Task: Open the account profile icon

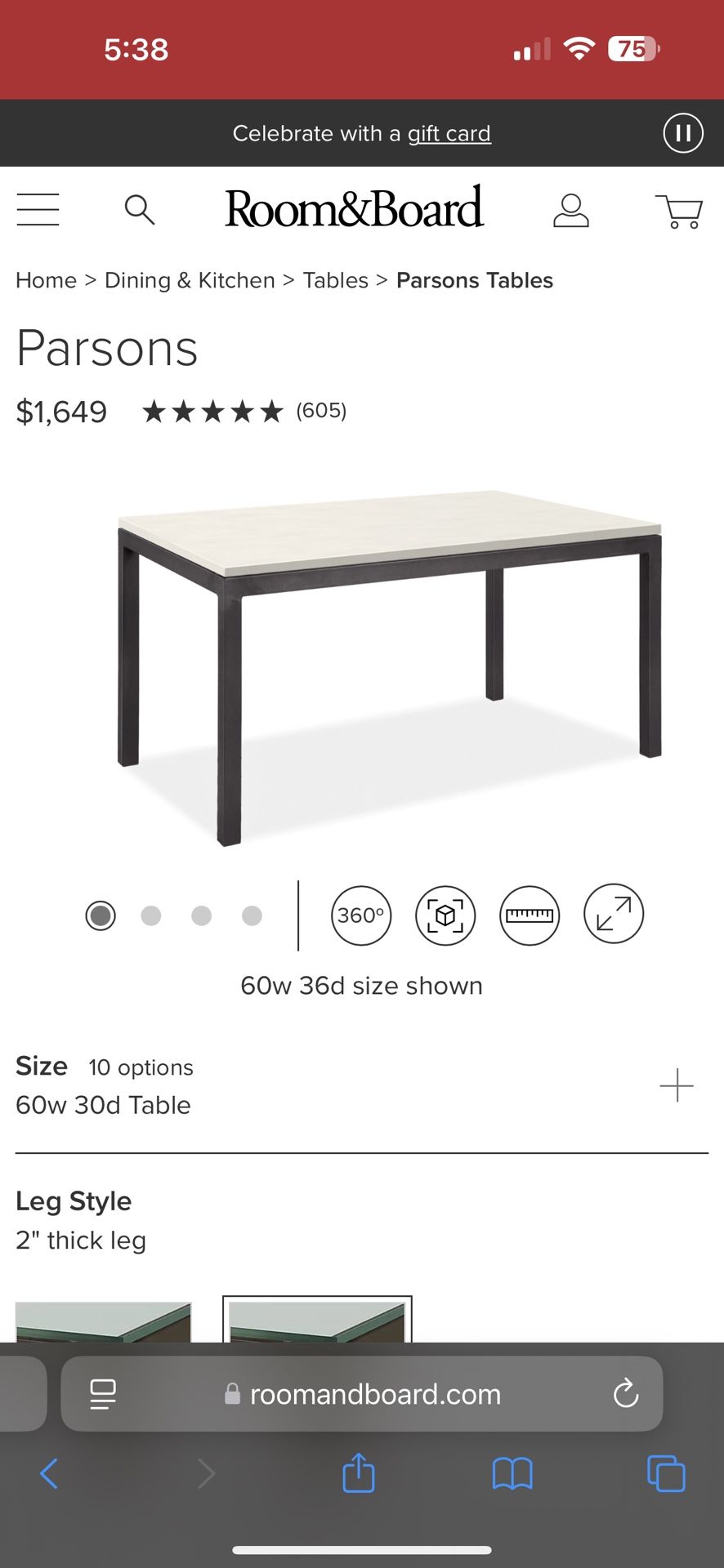Action: [x=572, y=210]
